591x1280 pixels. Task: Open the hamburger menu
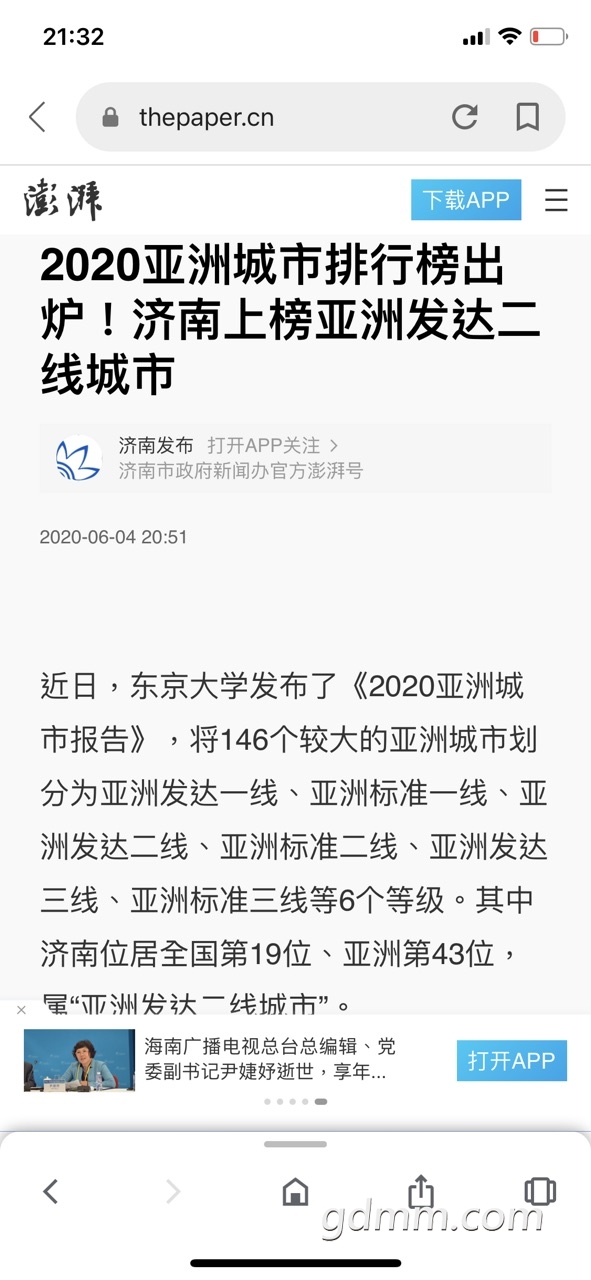(556, 200)
